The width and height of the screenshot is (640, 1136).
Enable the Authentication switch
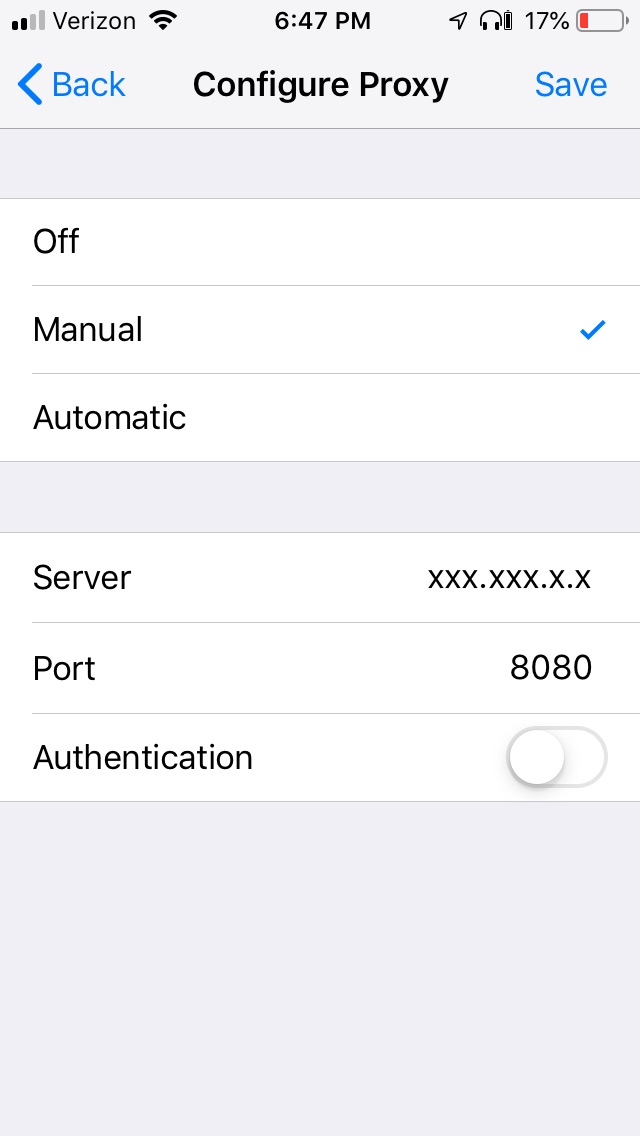point(557,757)
